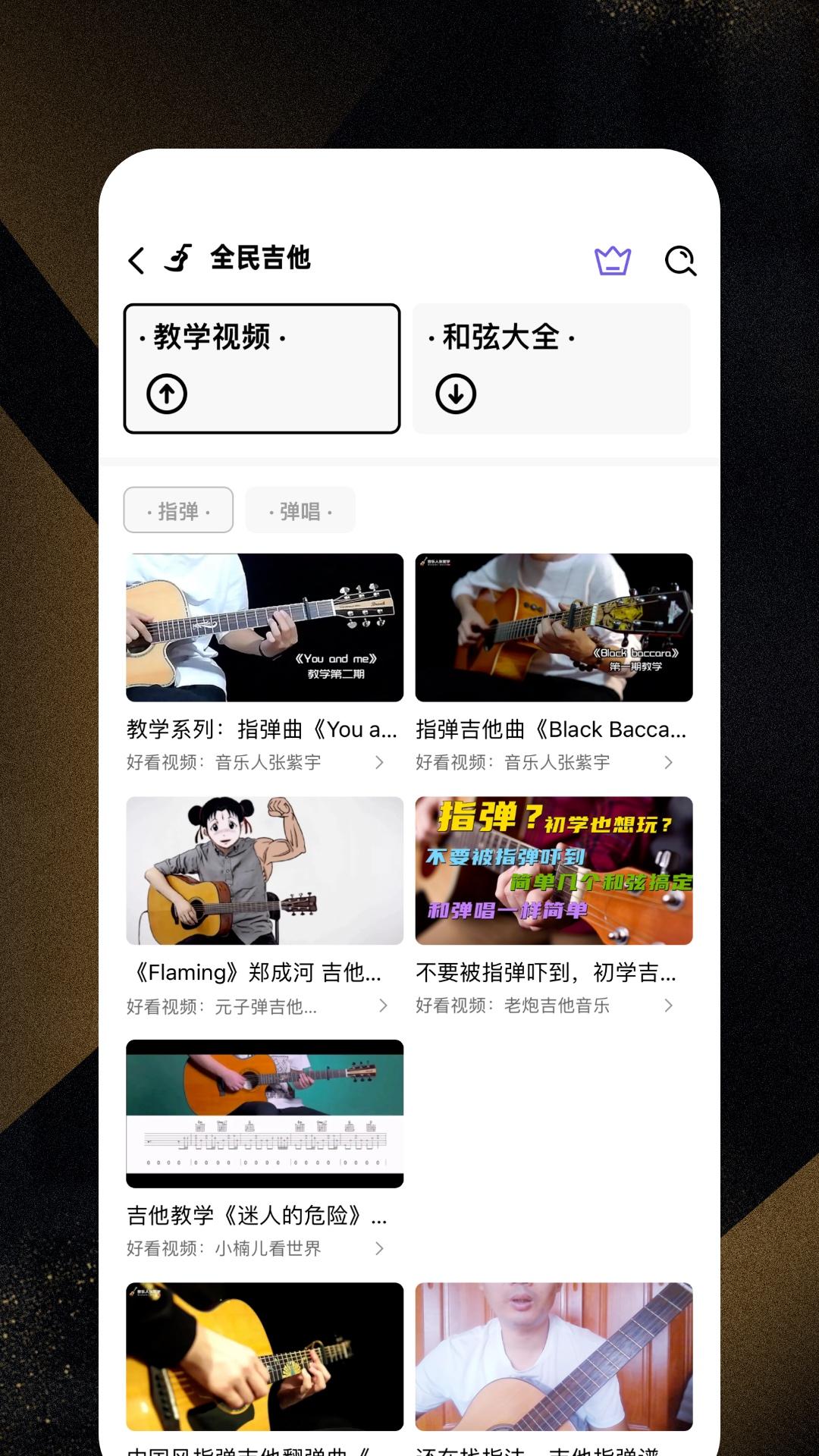Expand the 小楠儿看世界 channel row chevron
Viewport: 819px width, 1456px height.
381,1249
